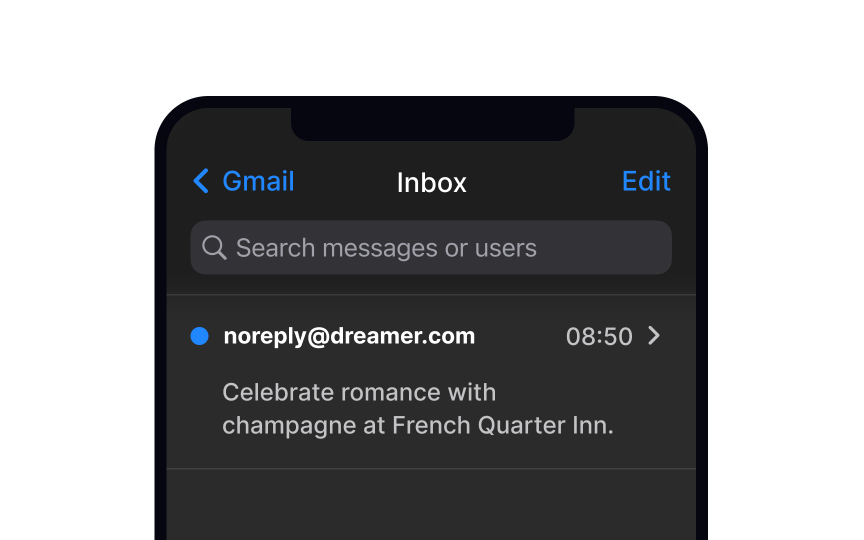Focus the search messages or users field

[430, 248]
